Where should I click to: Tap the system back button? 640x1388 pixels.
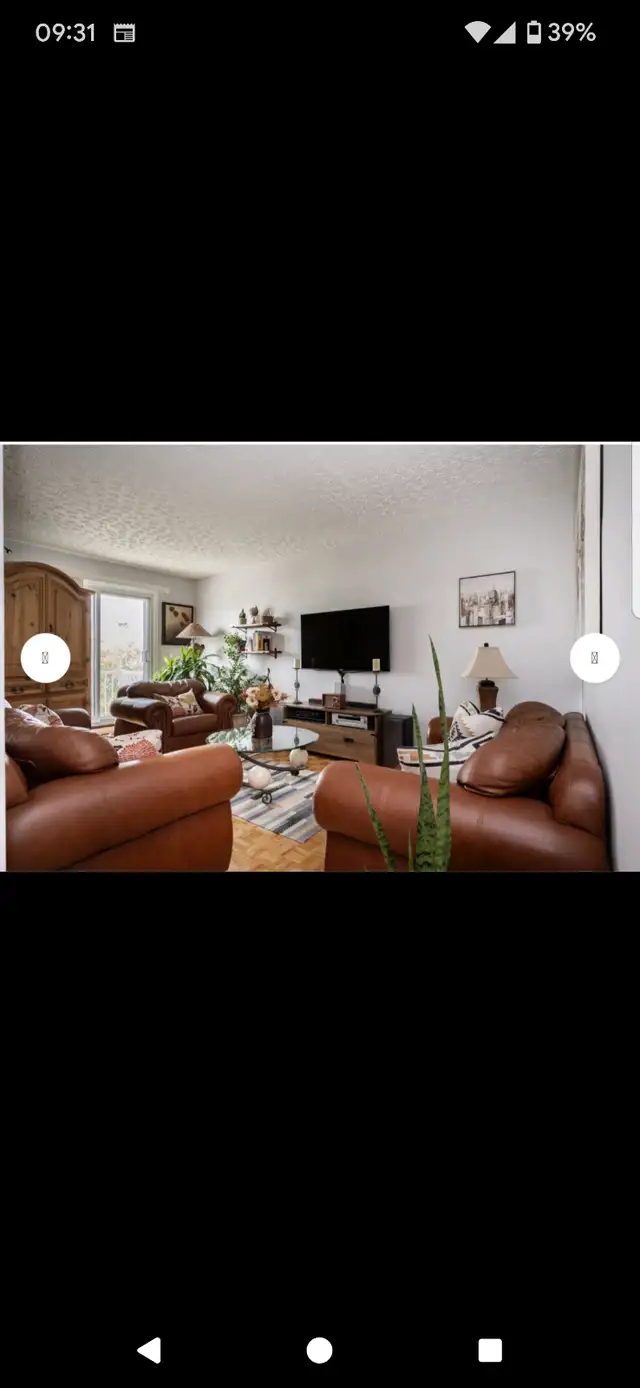point(149,1351)
